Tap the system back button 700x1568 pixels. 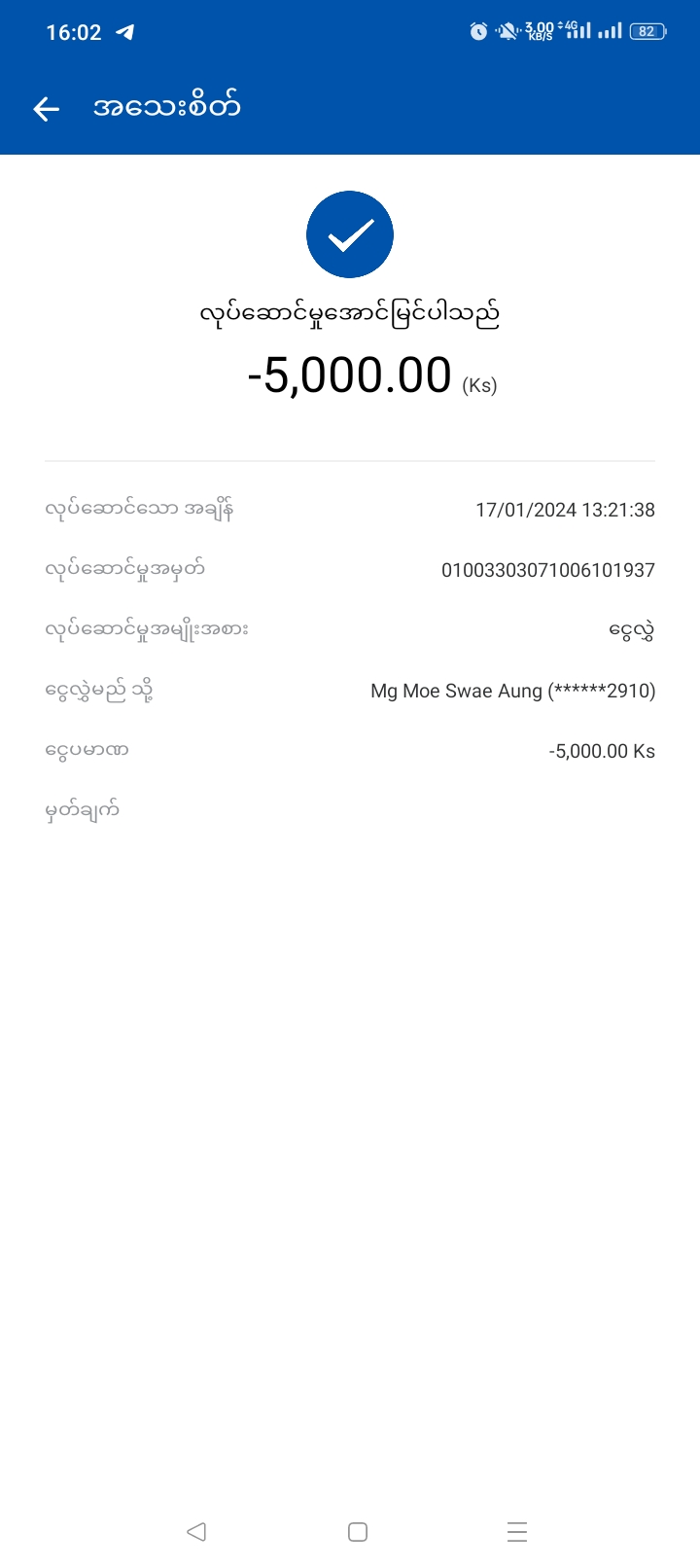coord(196,1532)
